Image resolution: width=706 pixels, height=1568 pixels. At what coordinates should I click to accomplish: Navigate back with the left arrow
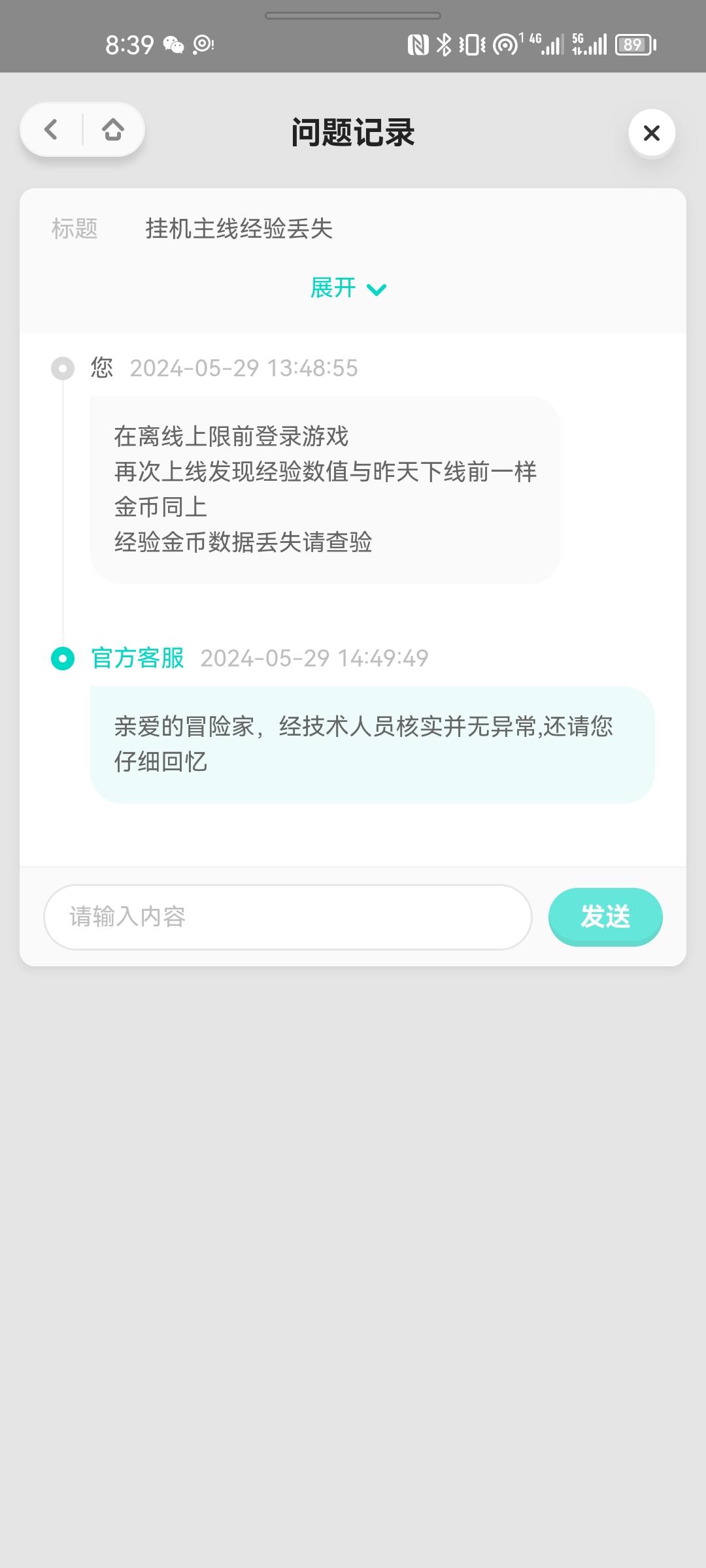tap(51, 129)
